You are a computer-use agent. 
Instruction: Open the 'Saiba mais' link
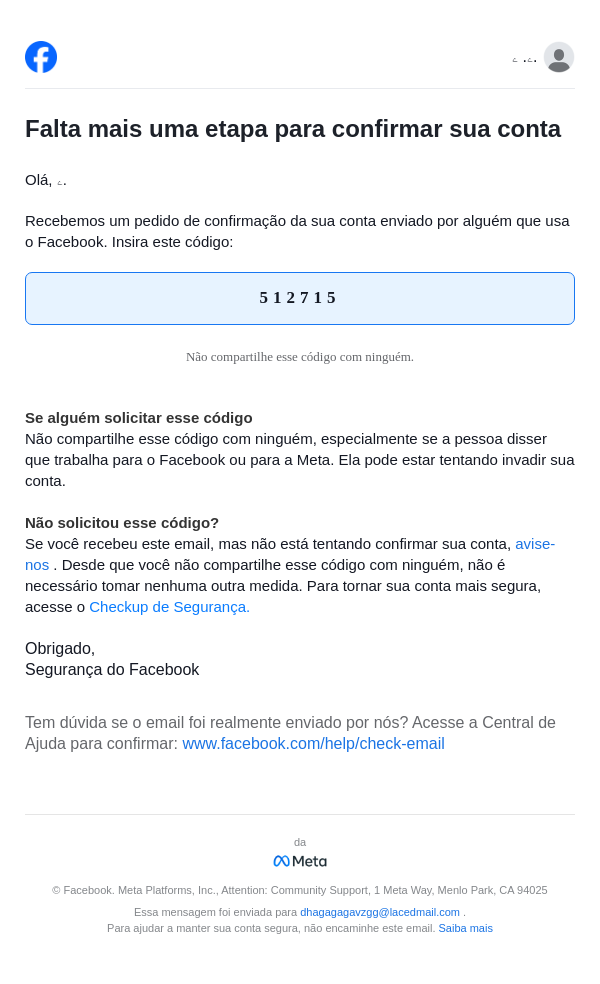465,928
